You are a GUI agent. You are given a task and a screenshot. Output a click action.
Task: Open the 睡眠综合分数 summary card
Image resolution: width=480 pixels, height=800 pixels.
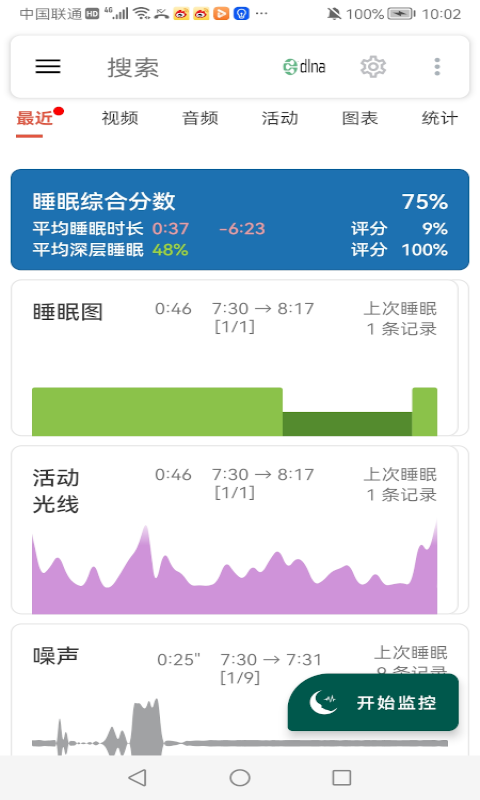pyautogui.click(x=240, y=219)
